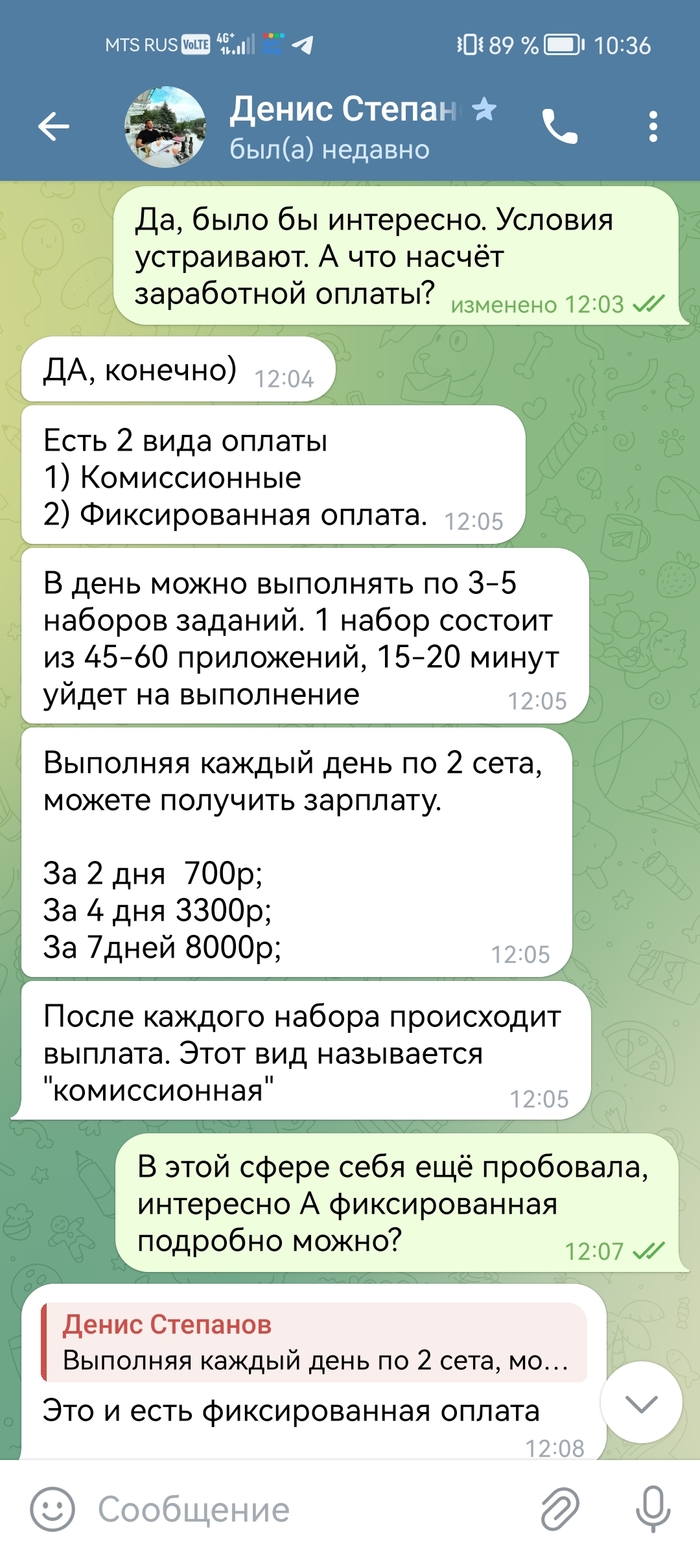Open Денис Степанов profile photo
The height and width of the screenshot is (1556, 700).
[165, 127]
